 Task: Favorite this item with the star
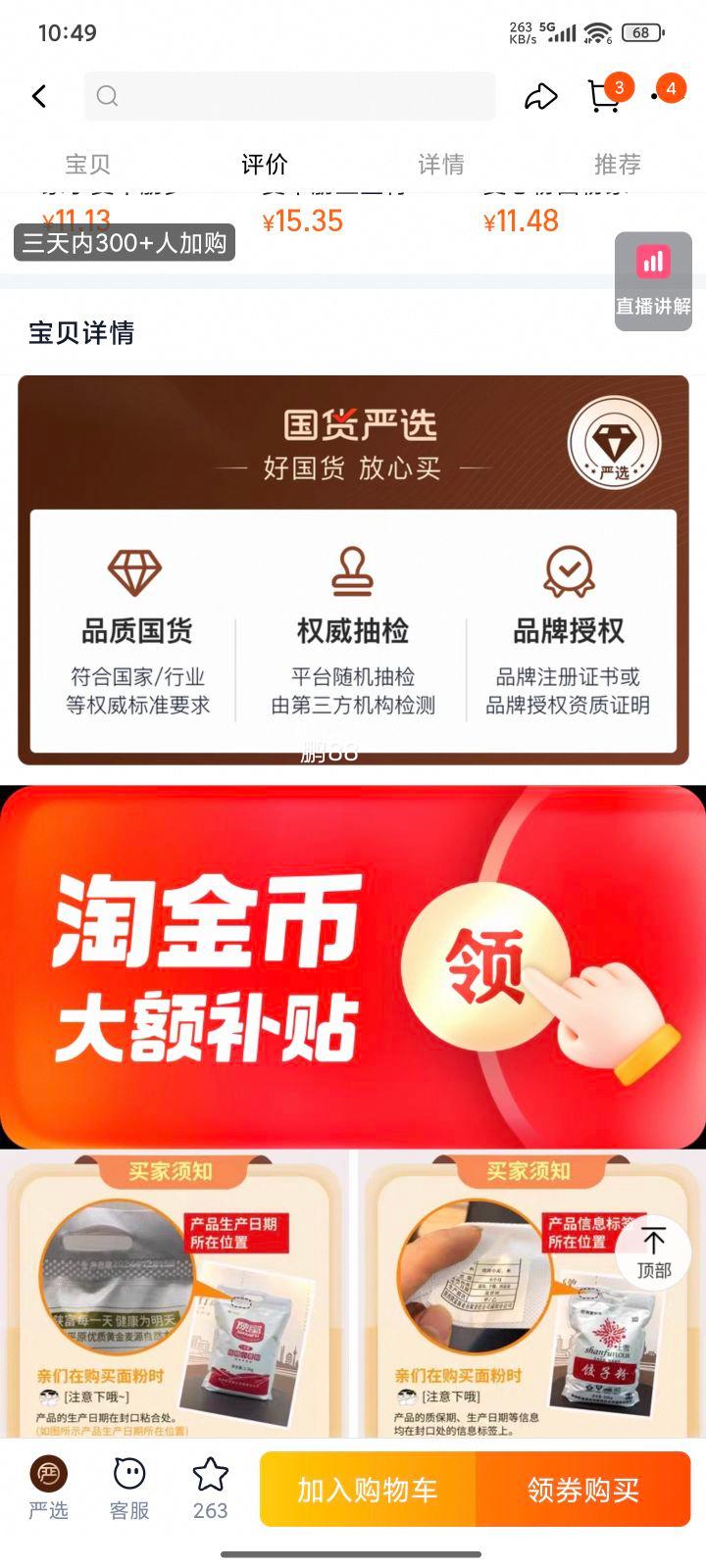(210, 1488)
